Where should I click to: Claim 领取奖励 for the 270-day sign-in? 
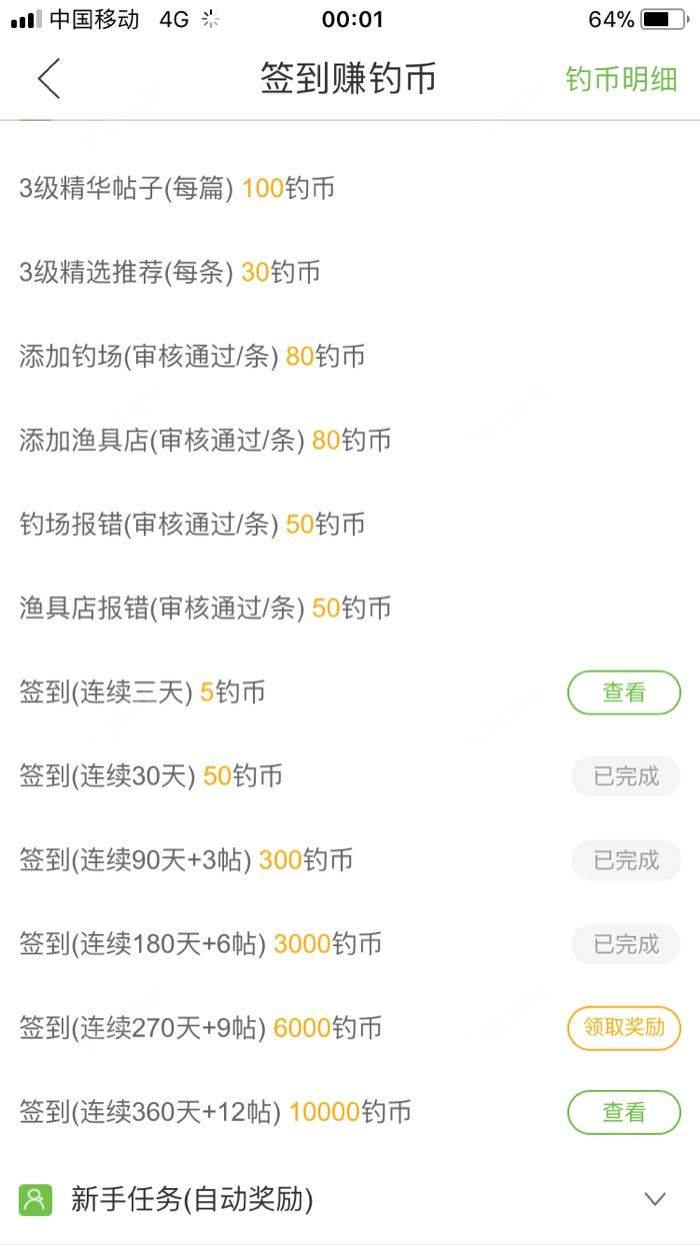tap(624, 1028)
